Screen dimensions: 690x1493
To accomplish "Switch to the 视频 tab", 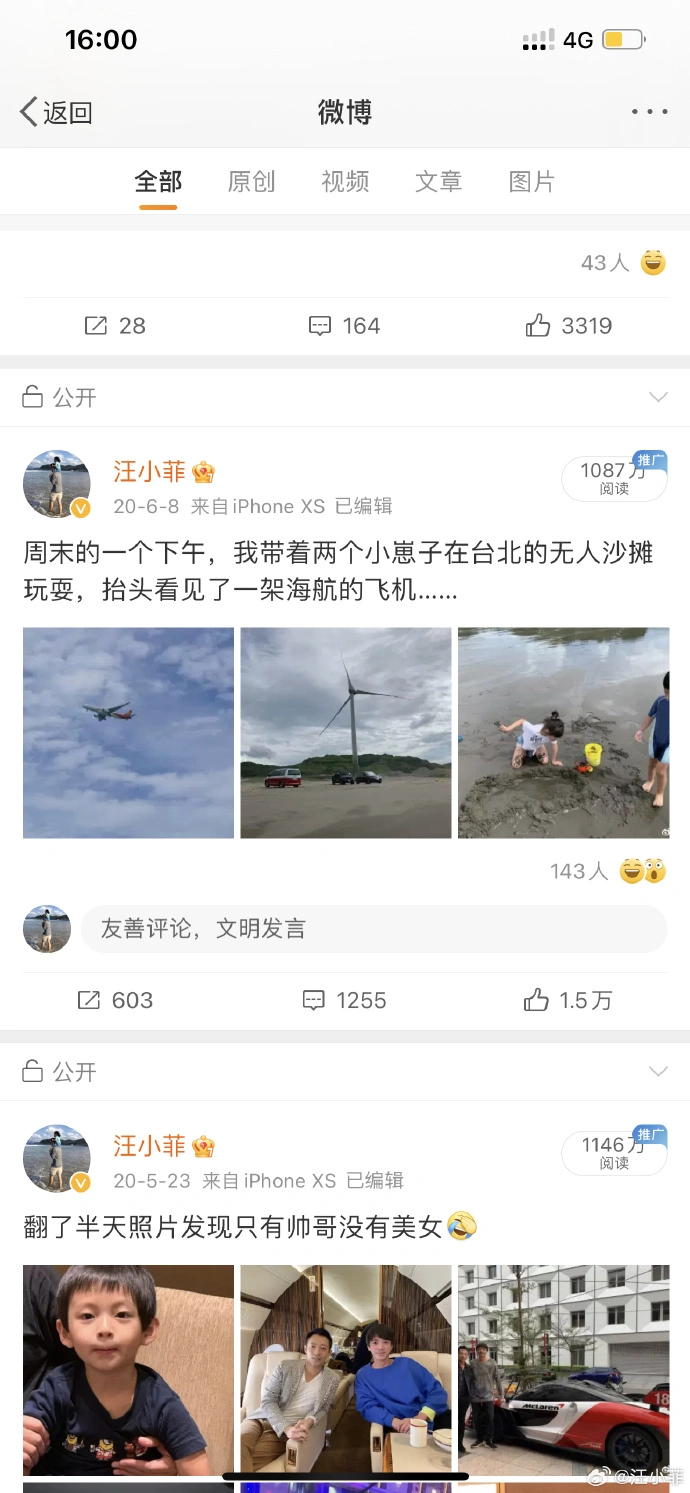I will click(x=345, y=182).
